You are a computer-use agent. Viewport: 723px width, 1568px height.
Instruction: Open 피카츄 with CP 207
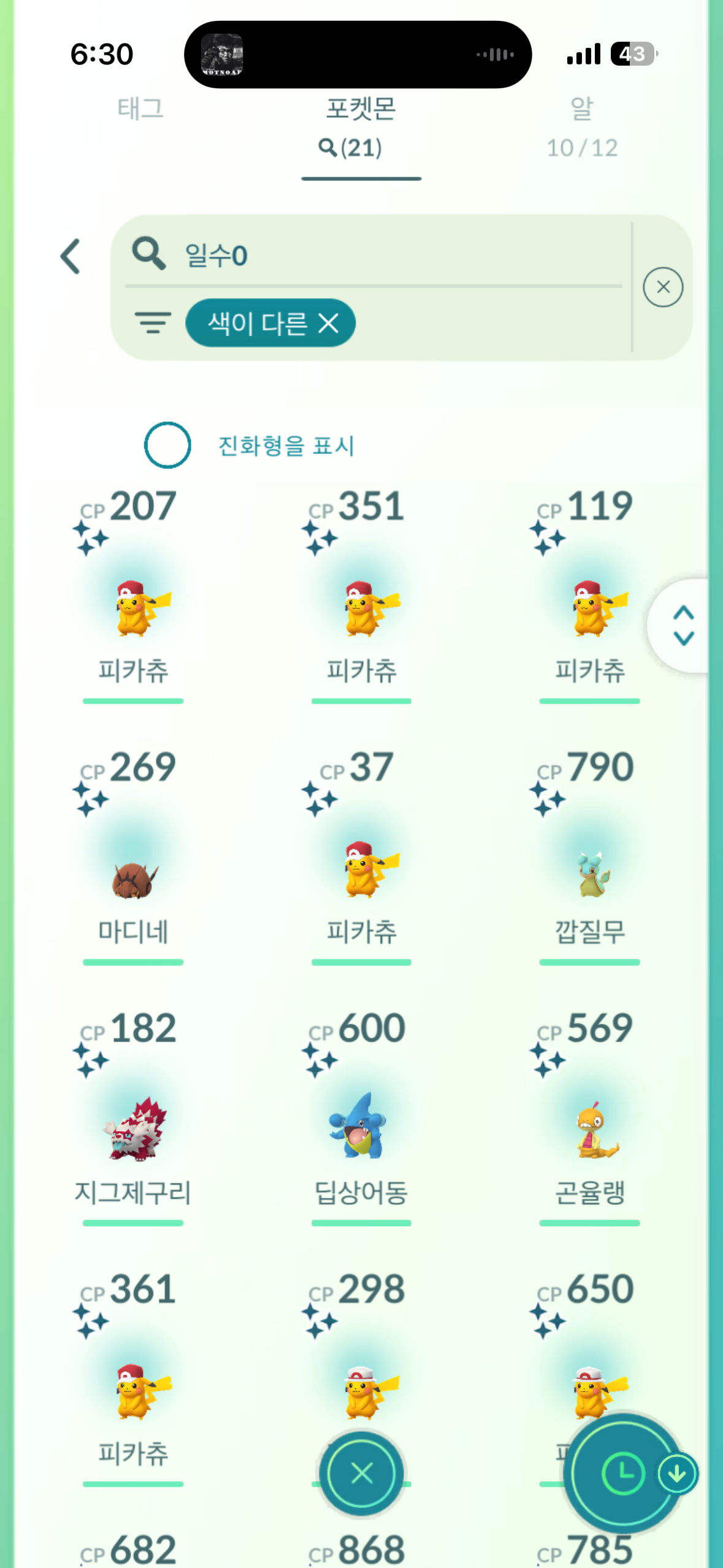(134, 607)
